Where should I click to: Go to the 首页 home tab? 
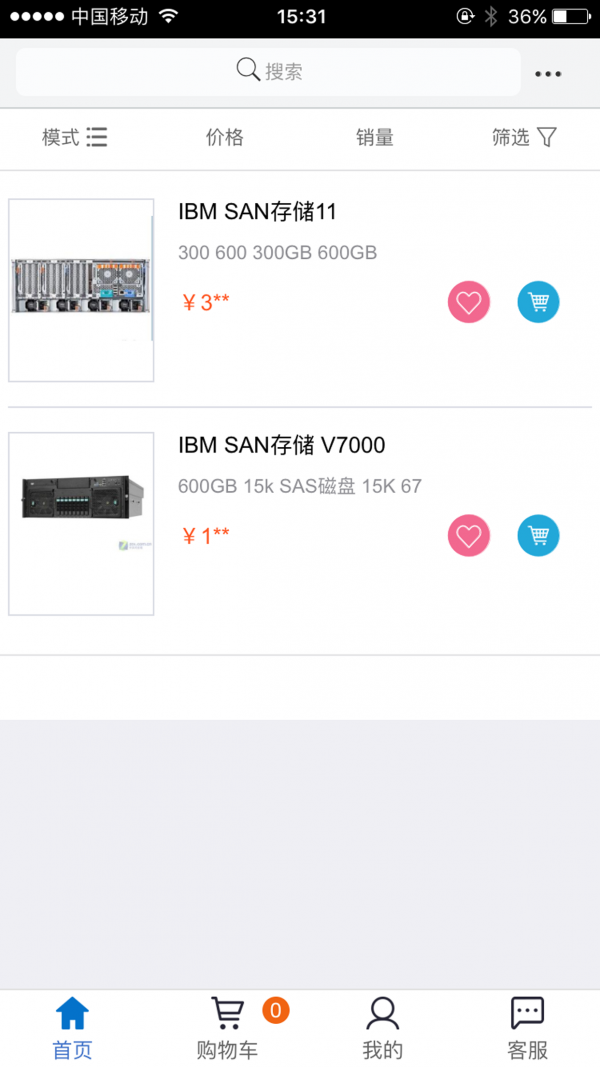(72, 1028)
